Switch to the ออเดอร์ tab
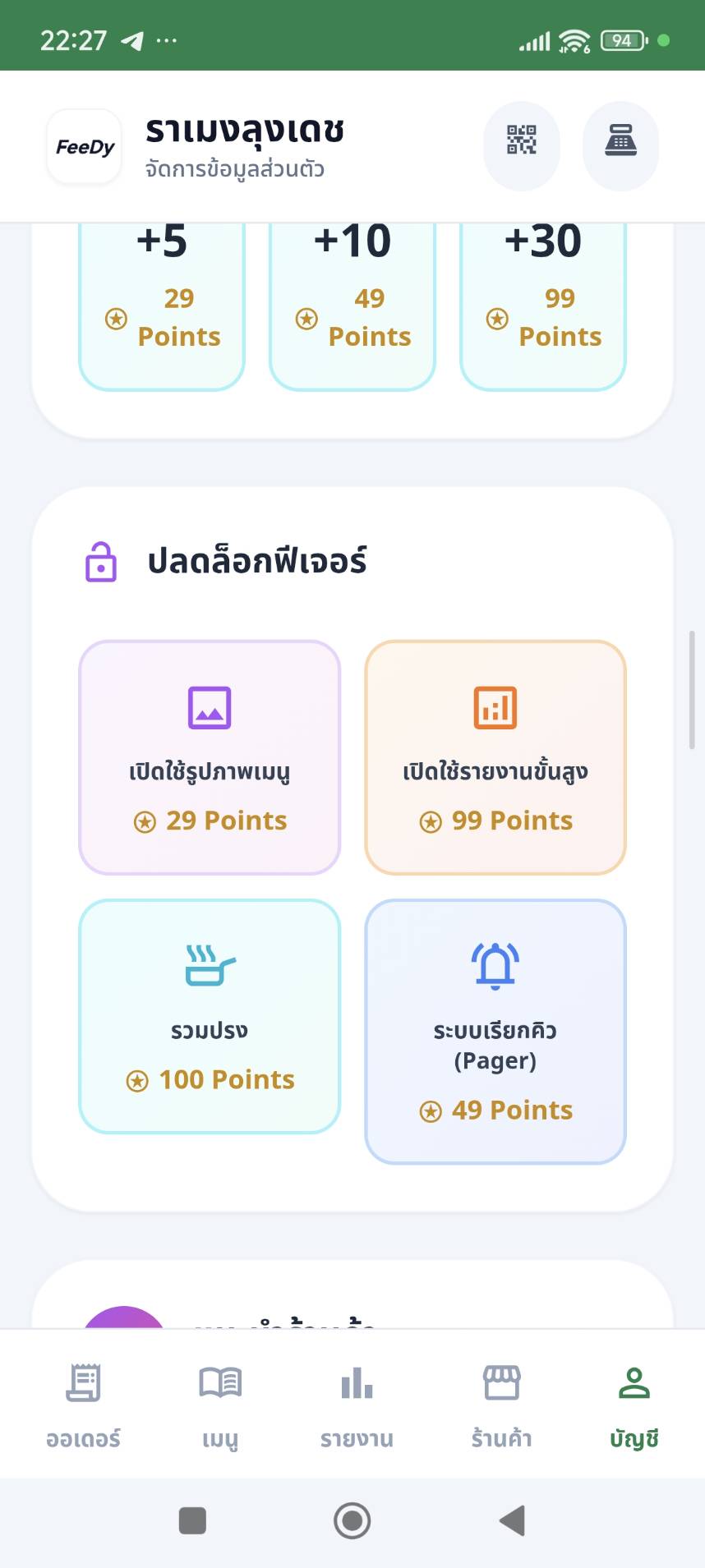This screenshot has height=1568, width=705. pos(83,1404)
